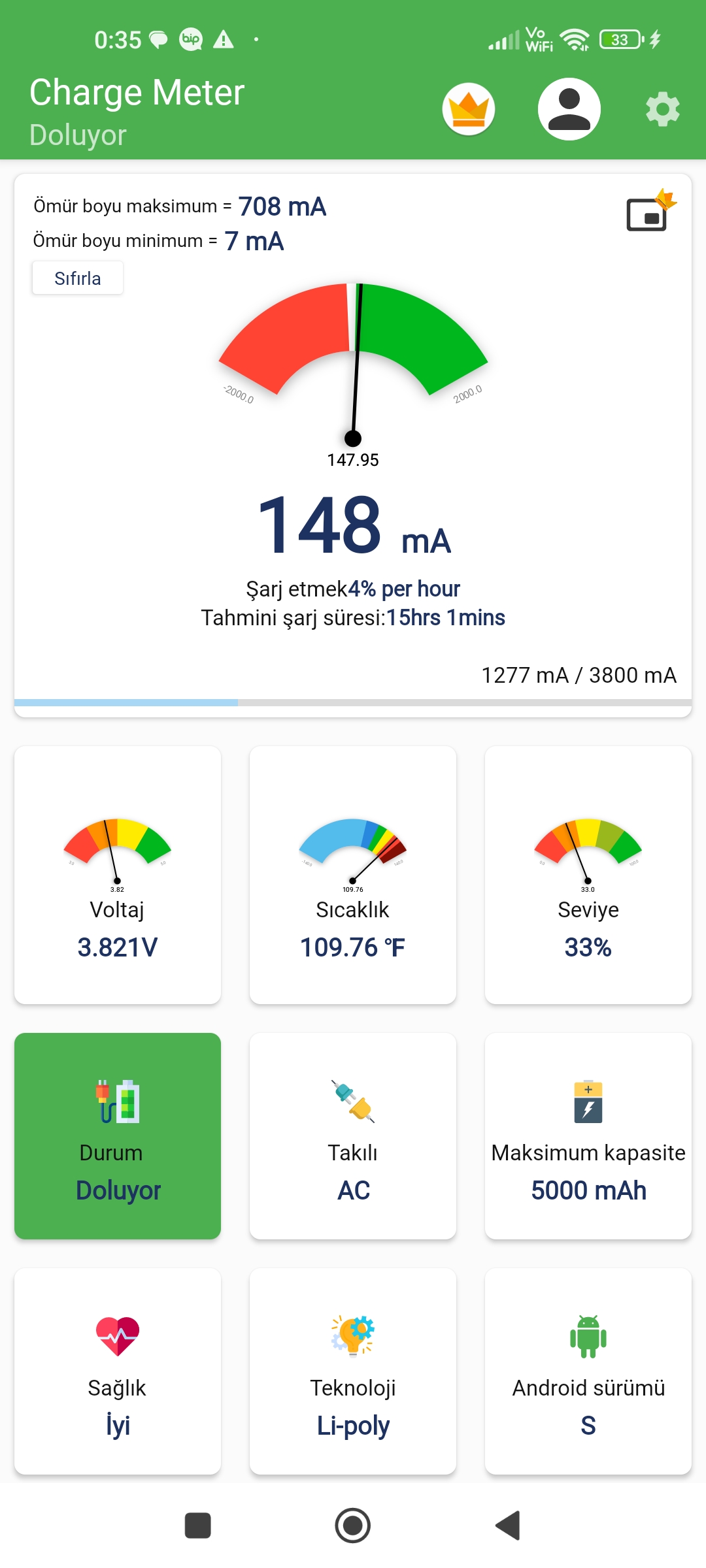Open the Takılı AC card

click(353, 1136)
